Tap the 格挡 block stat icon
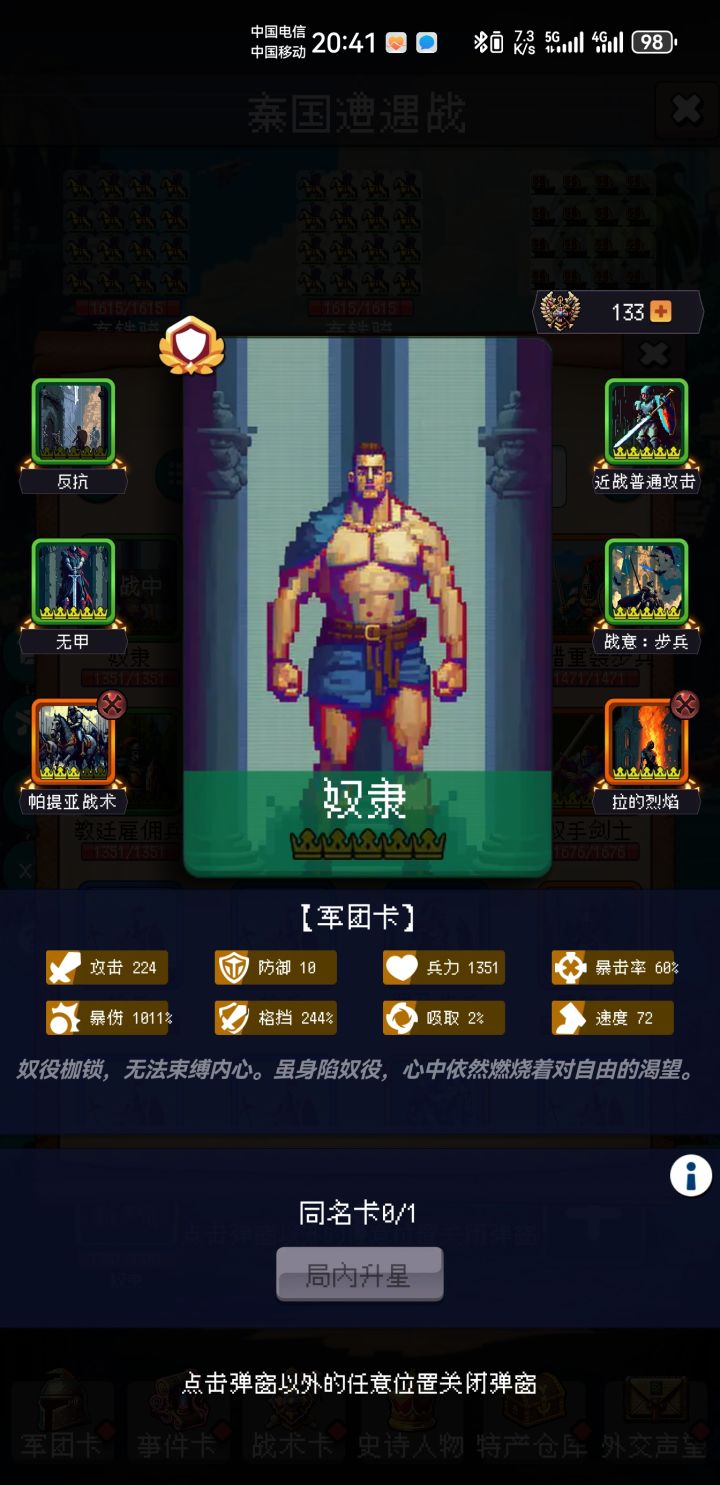This screenshot has width=720, height=1485. (234, 1017)
